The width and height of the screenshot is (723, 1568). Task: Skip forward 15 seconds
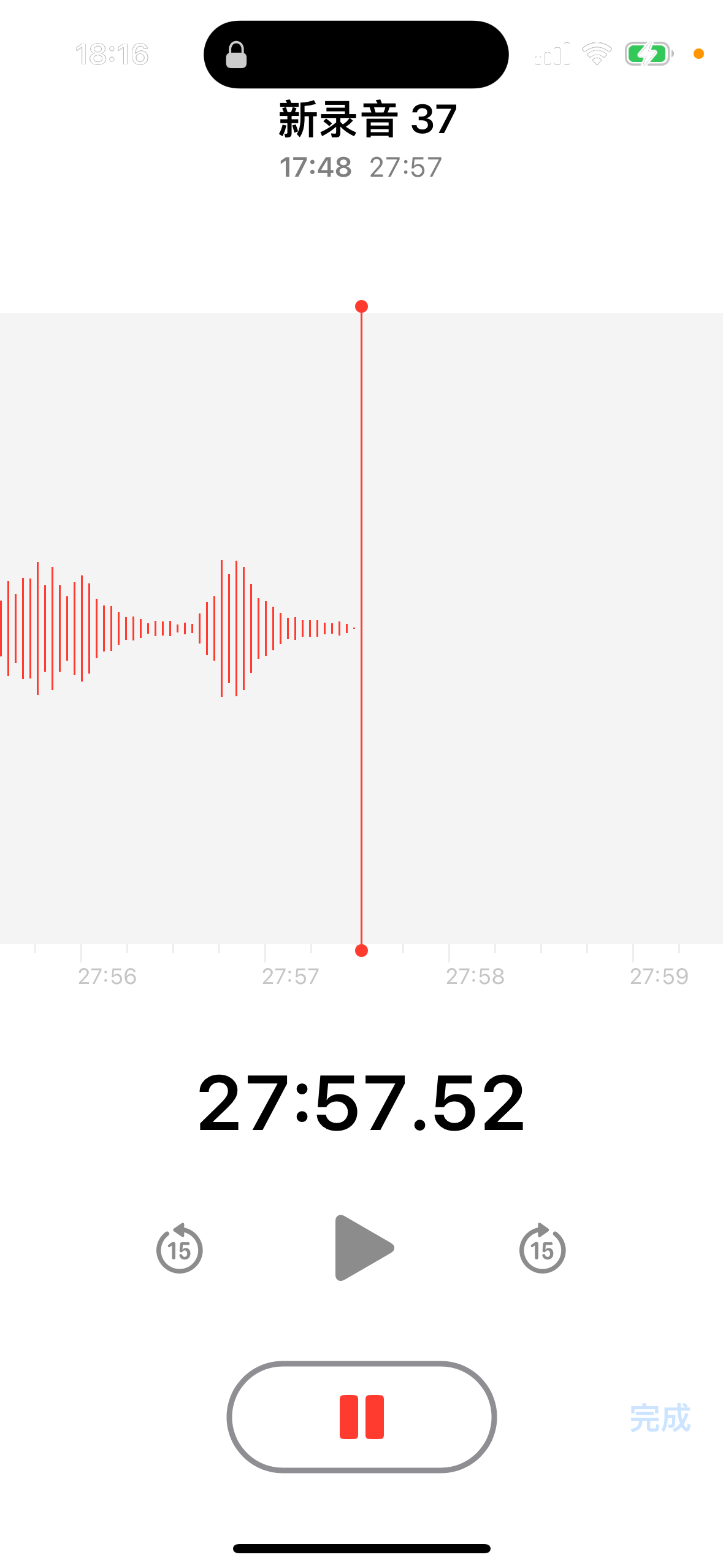tap(542, 1249)
